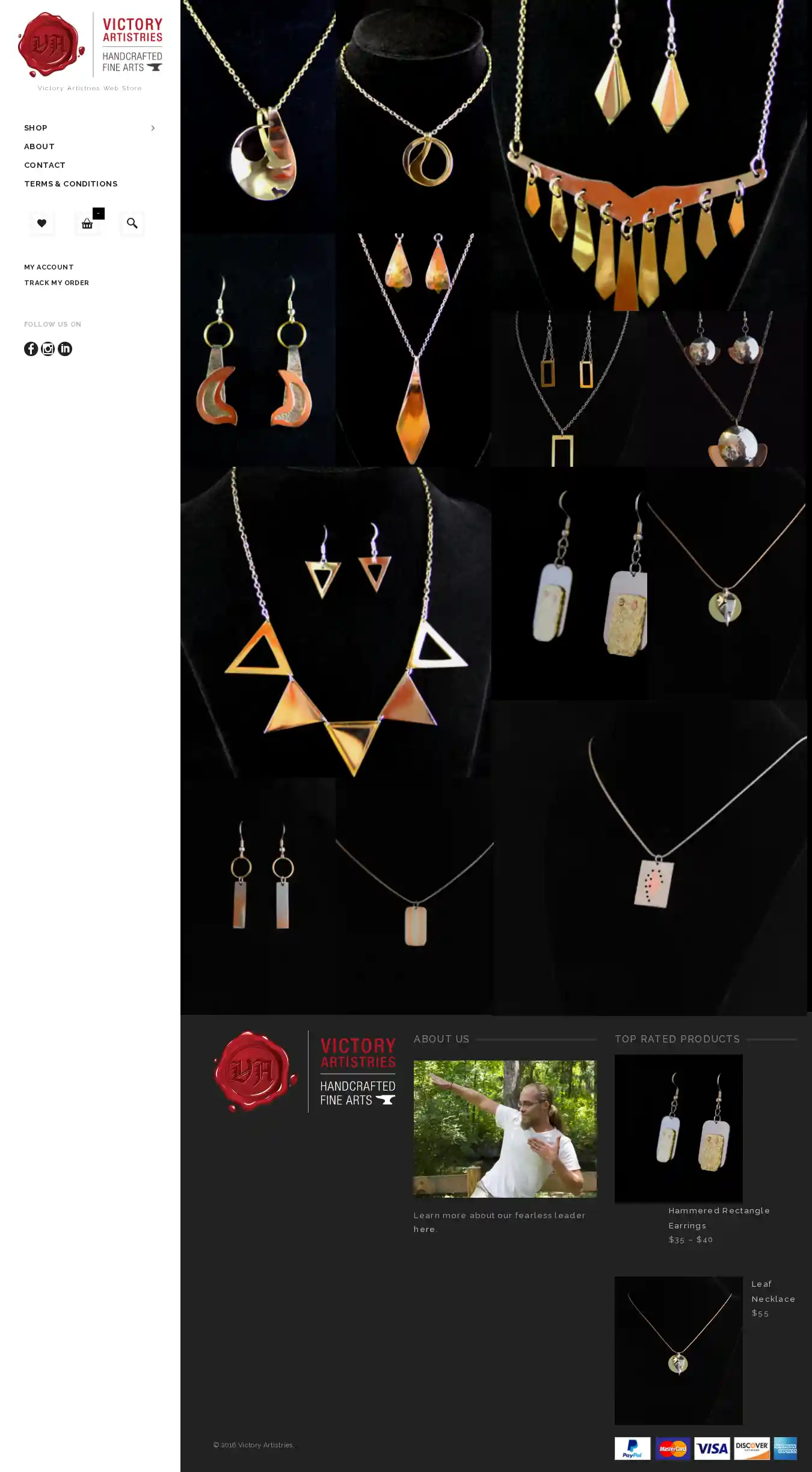This screenshot has height=1472, width=812.
Task: Open the wishlist heart icon
Action: [x=42, y=223]
